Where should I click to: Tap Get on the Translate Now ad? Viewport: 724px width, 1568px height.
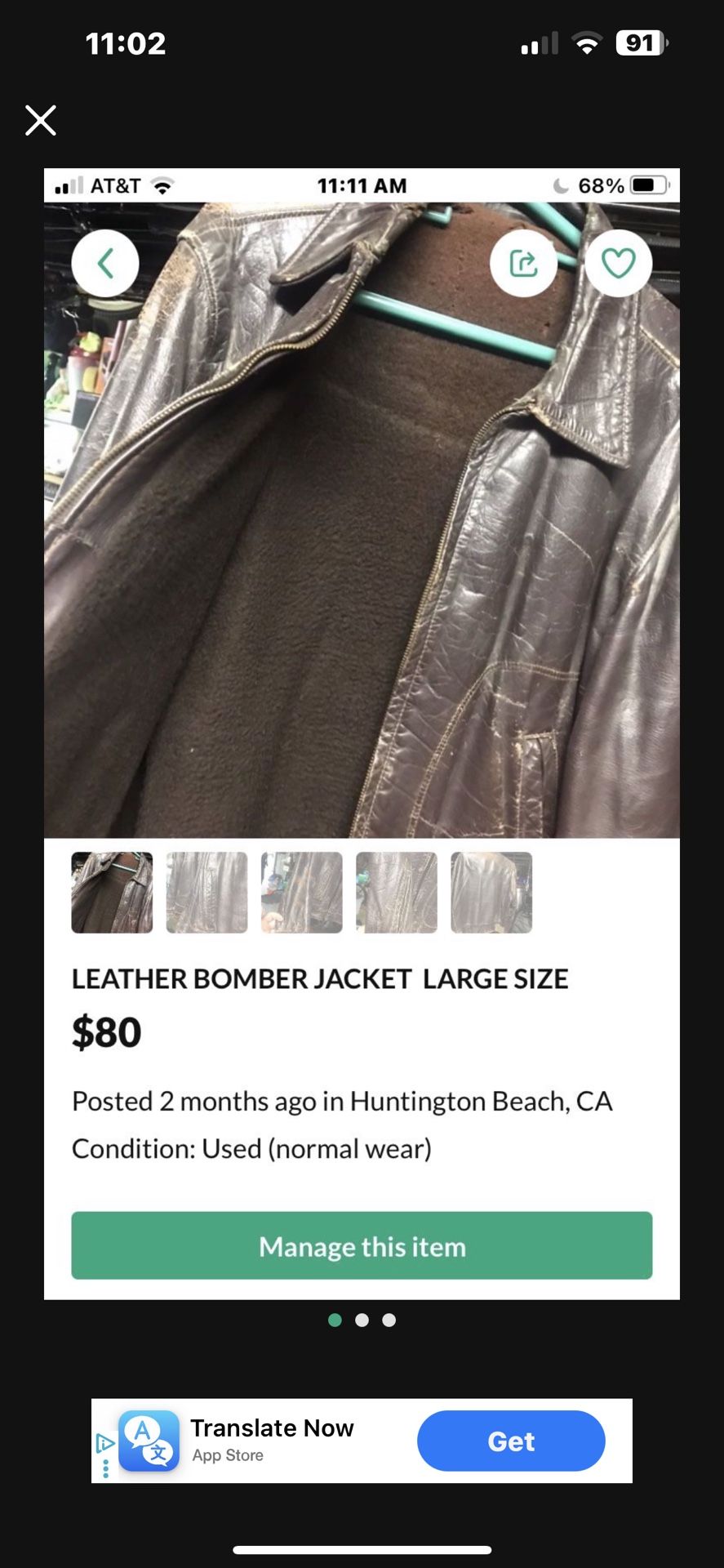coord(510,1441)
